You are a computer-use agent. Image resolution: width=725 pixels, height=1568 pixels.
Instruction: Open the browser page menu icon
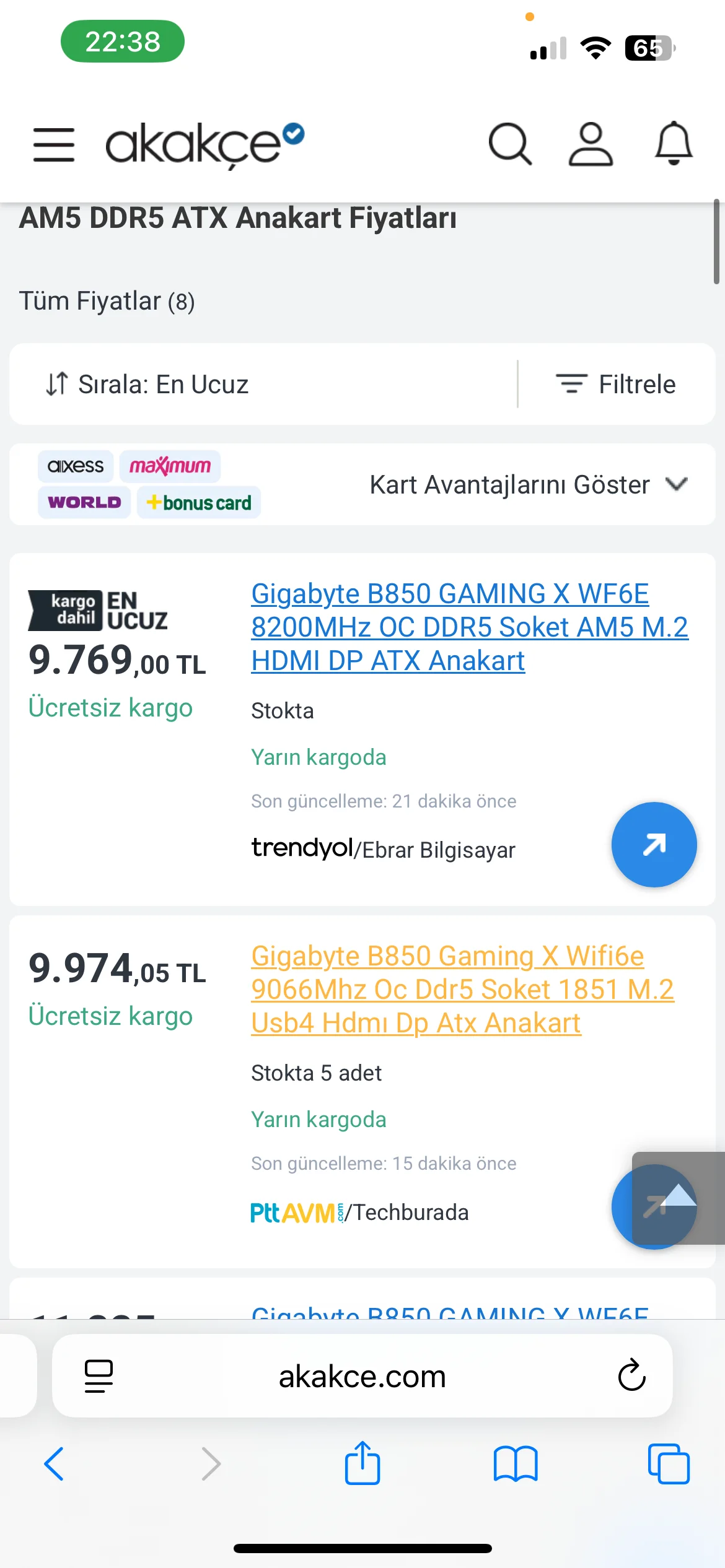click(x=99, y=1376)
